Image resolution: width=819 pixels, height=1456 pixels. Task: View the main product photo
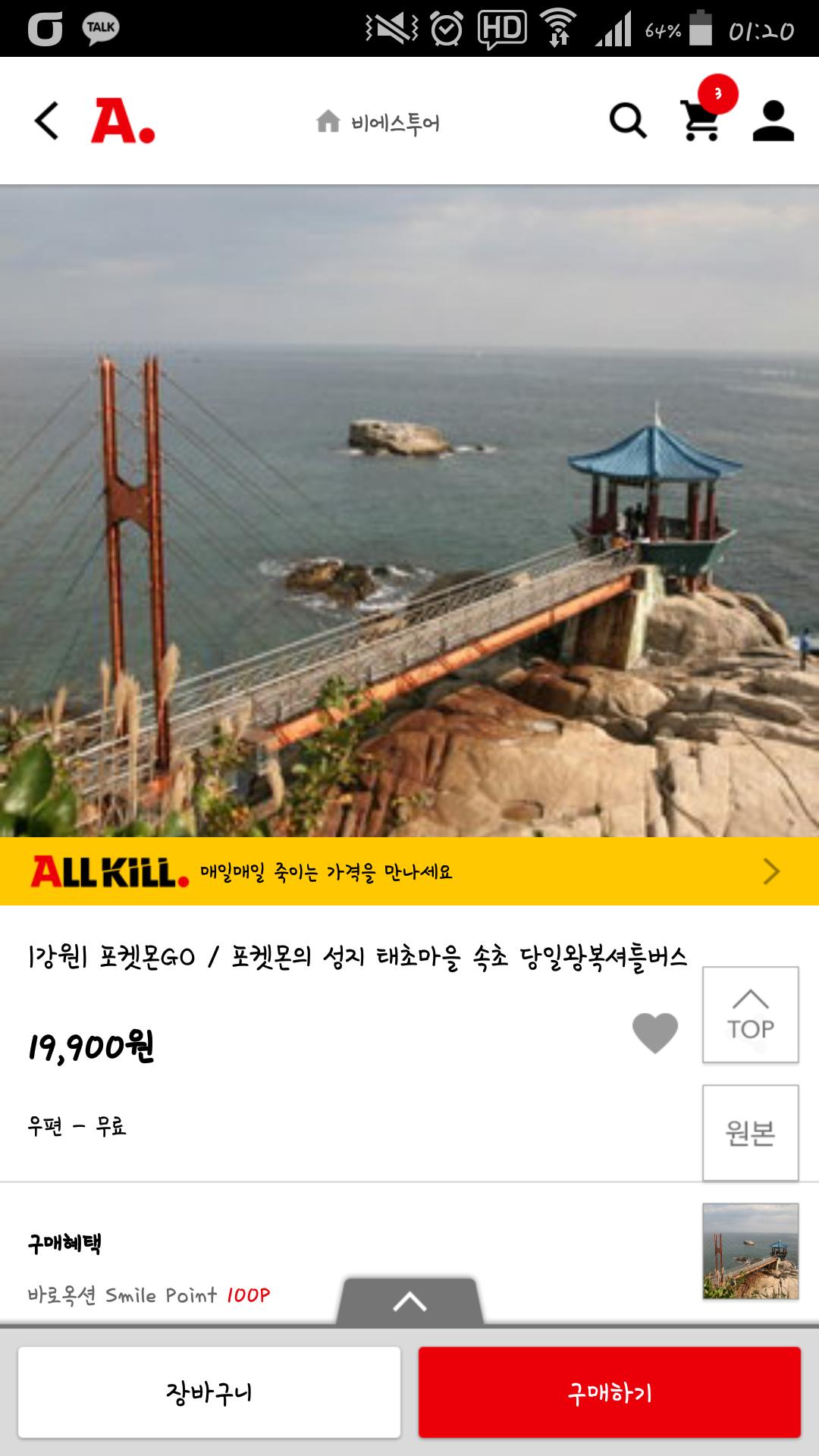click(x=409, y=511)
